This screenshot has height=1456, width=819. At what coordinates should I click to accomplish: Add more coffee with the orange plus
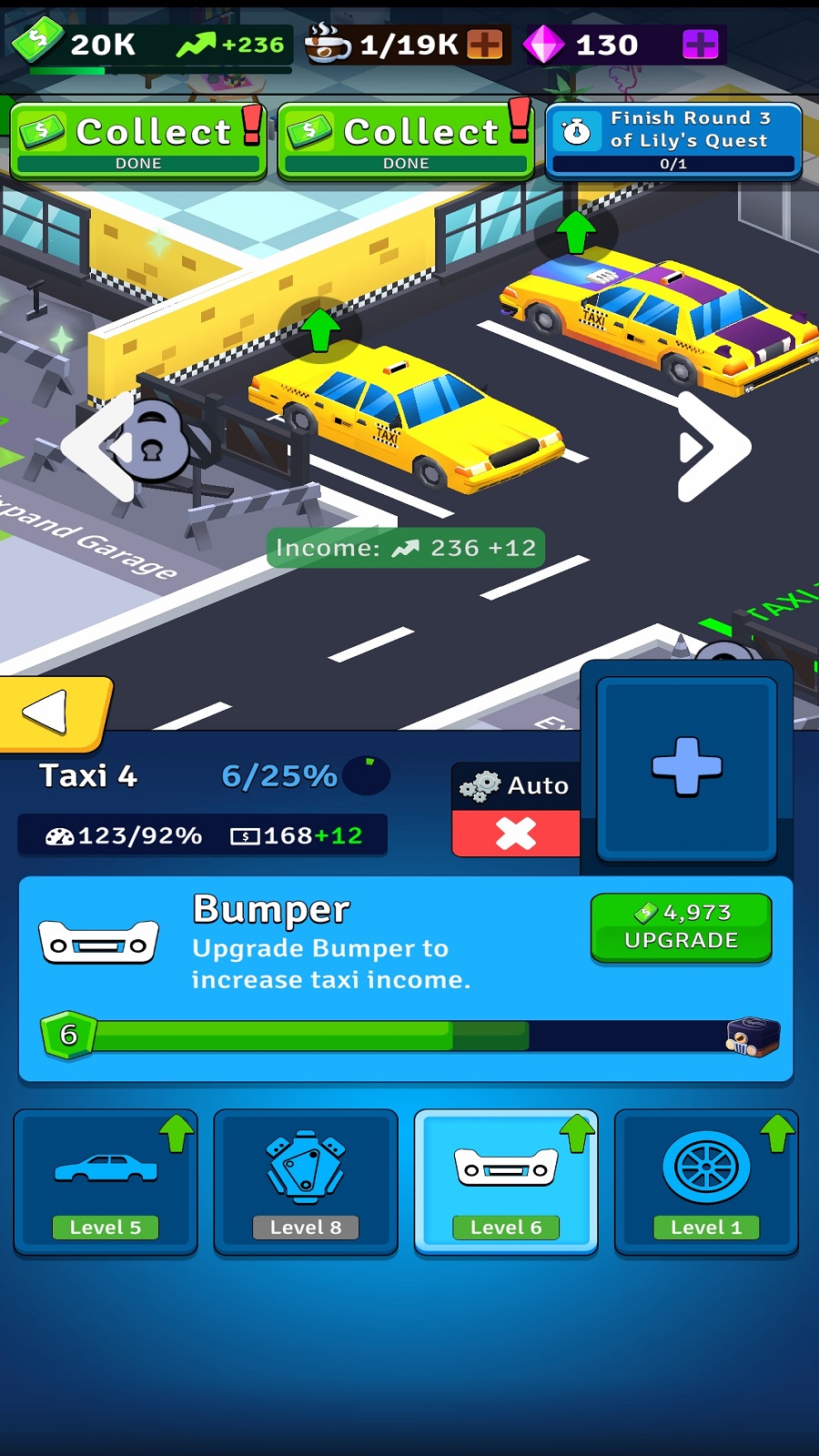[484, 44]
